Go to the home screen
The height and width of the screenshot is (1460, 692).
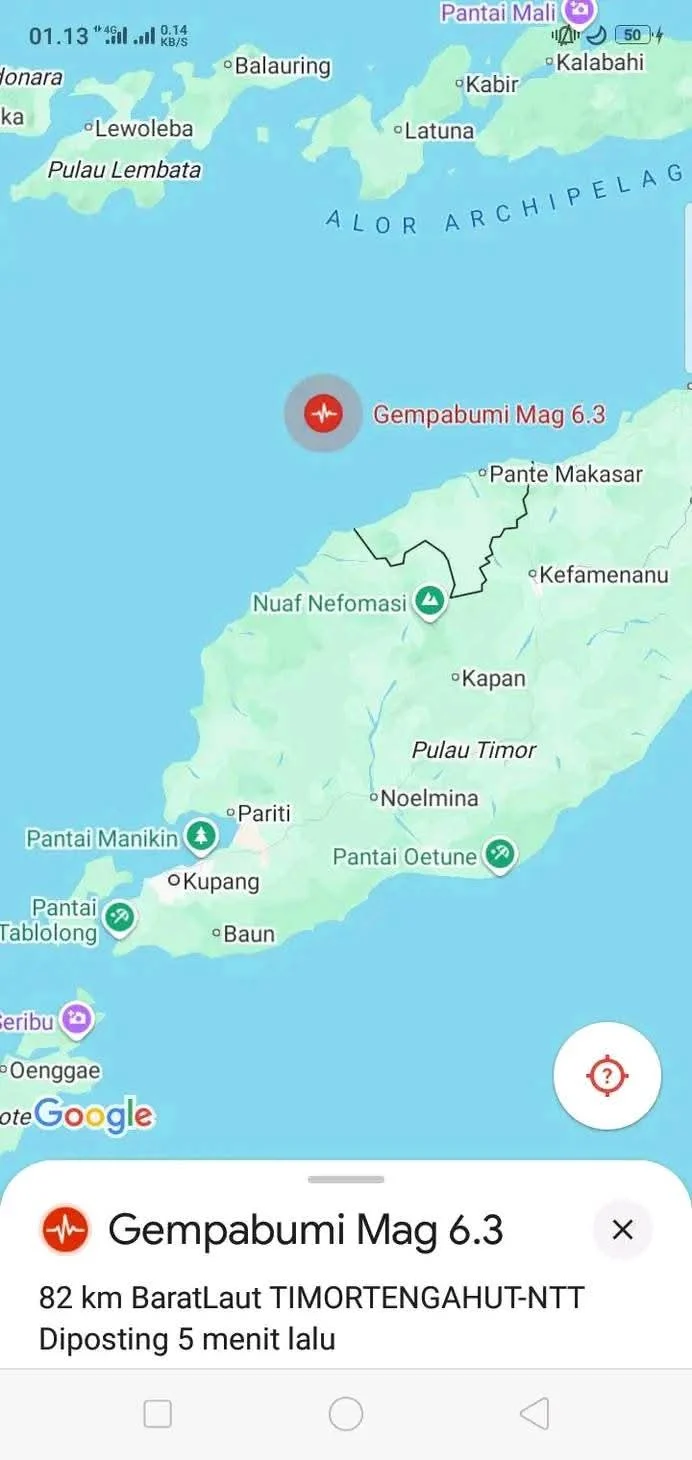(346, 1413)
